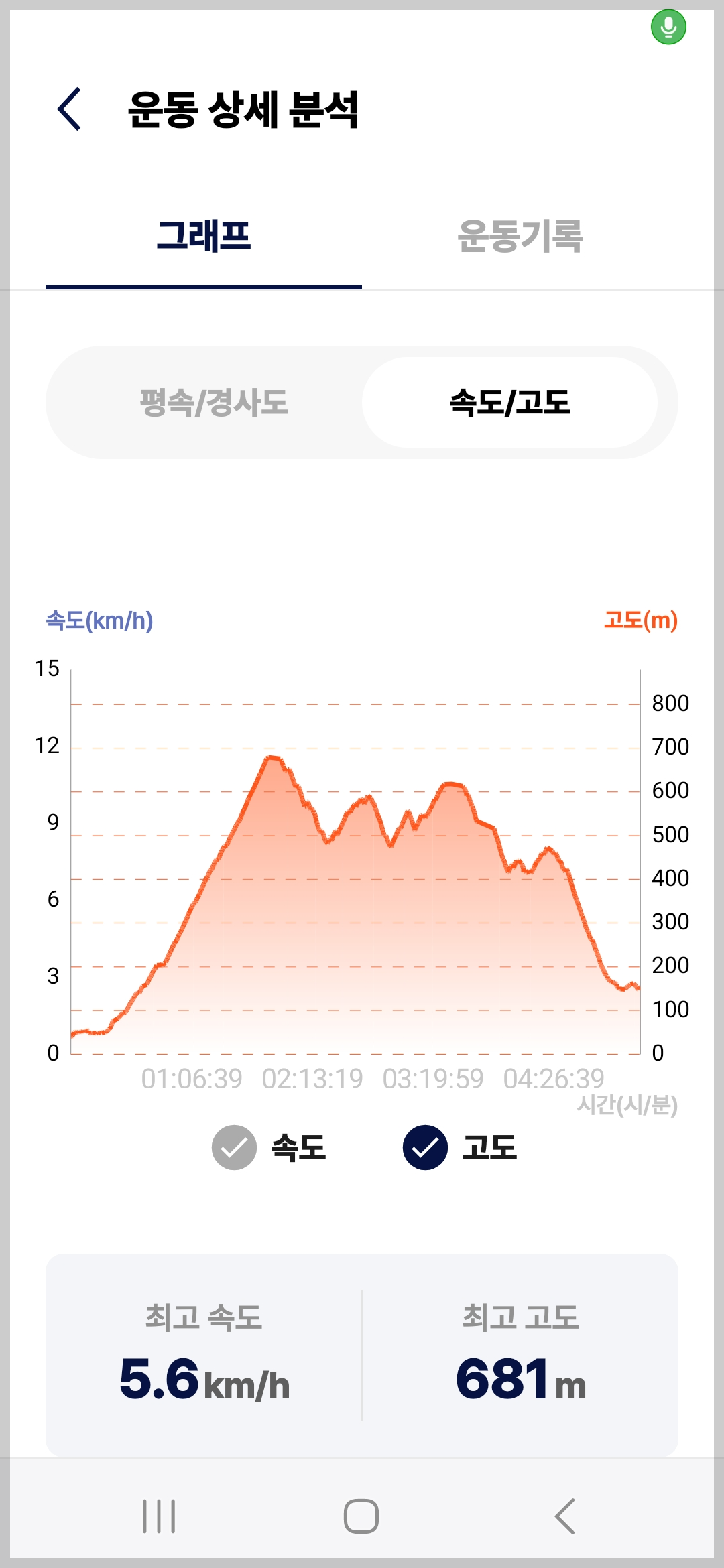Select the 속도/고도 segment
724x1568 pixels.
click(509, 403)
